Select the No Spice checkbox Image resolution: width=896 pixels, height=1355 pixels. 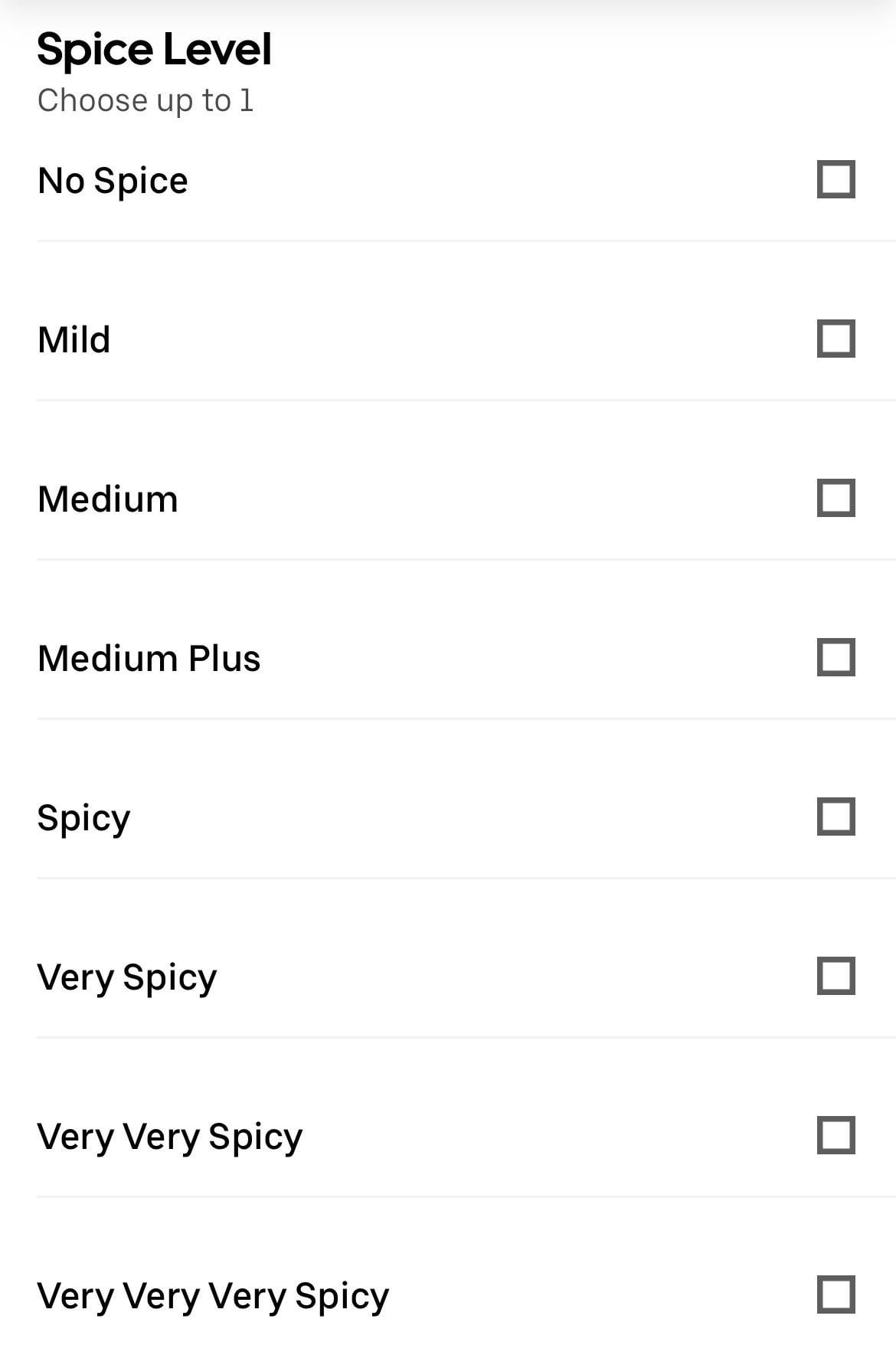836,180
